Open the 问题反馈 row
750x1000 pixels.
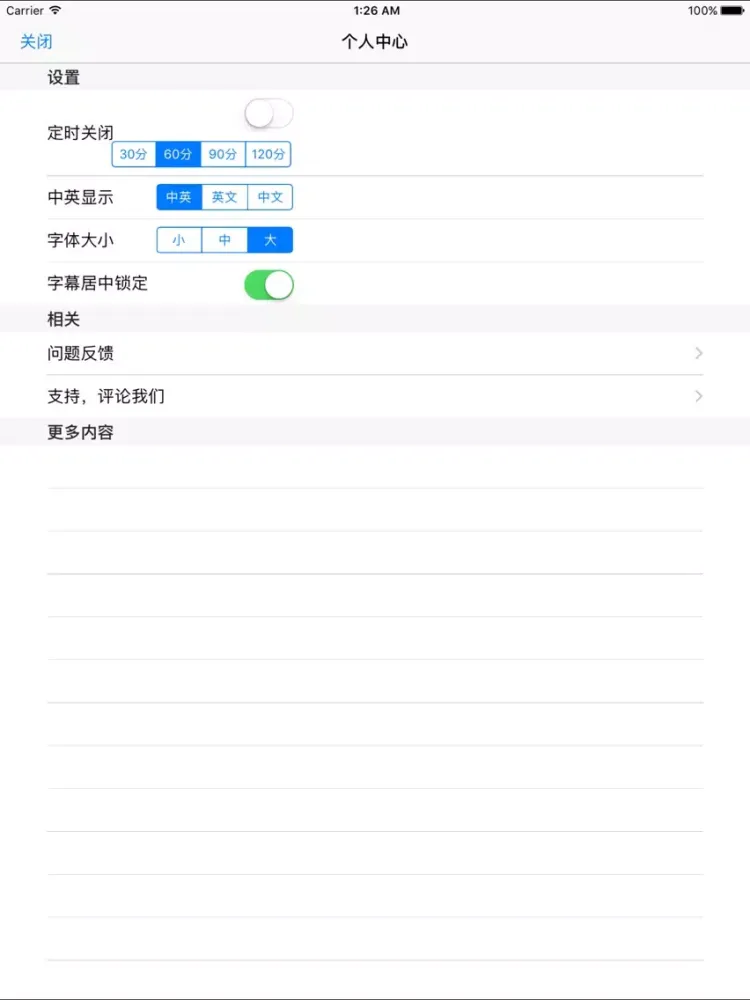[375, 354]
